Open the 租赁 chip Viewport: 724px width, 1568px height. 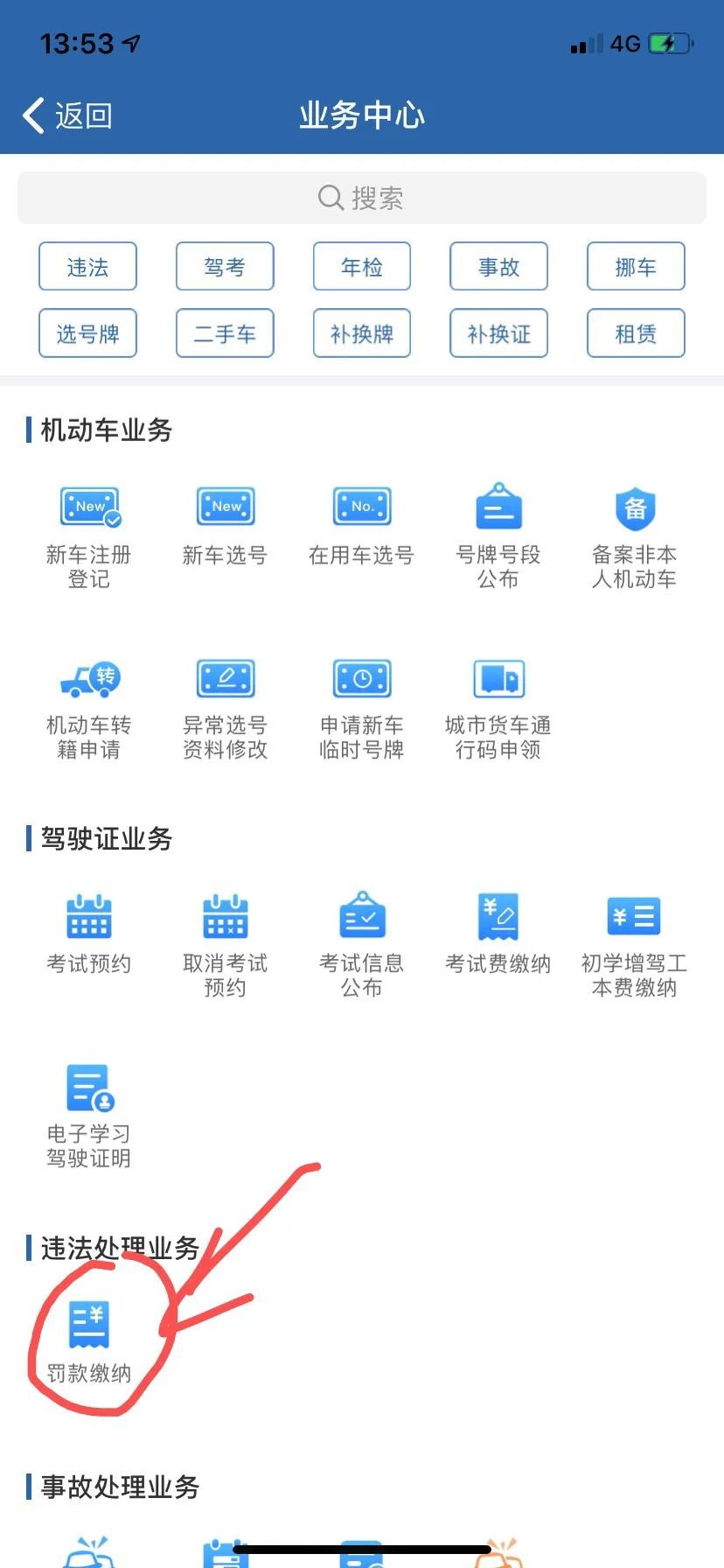[636, 333]
